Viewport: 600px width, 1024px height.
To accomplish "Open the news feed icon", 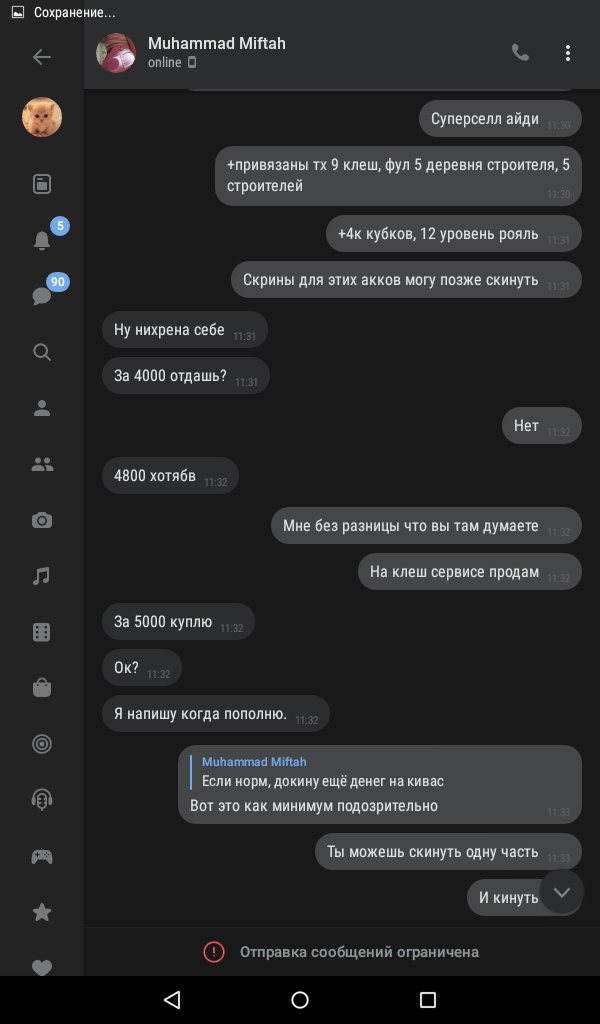I will tap(42, 184).
